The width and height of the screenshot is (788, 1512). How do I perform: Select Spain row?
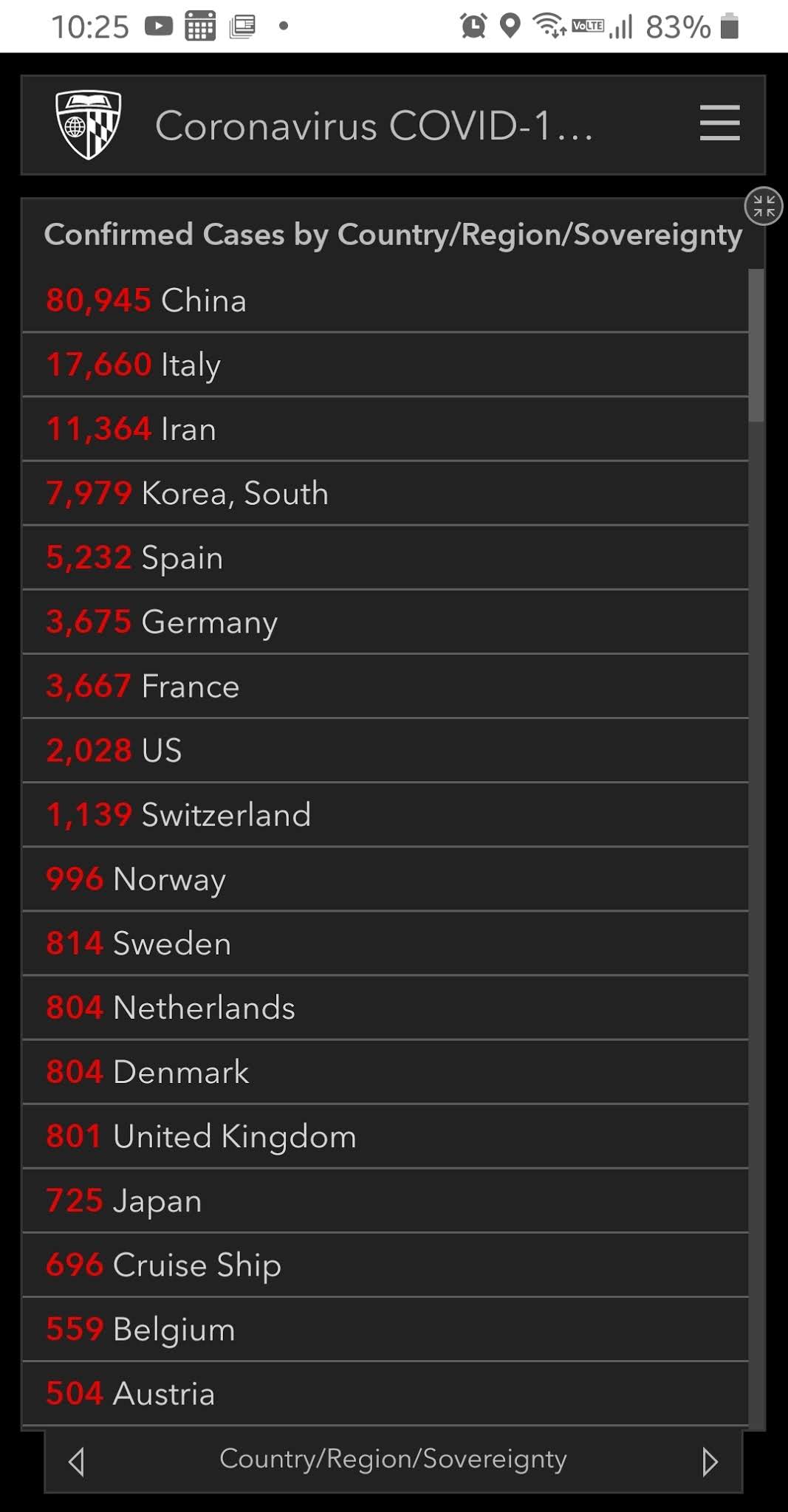(386, 557)
